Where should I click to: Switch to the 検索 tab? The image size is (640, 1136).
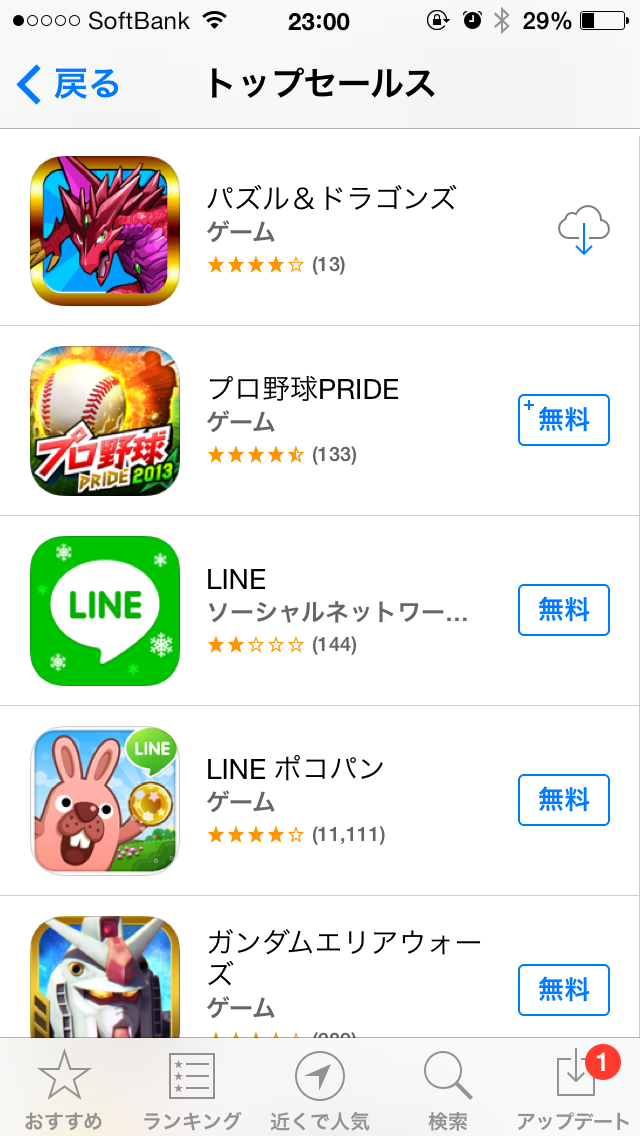tap(447, 1089)
